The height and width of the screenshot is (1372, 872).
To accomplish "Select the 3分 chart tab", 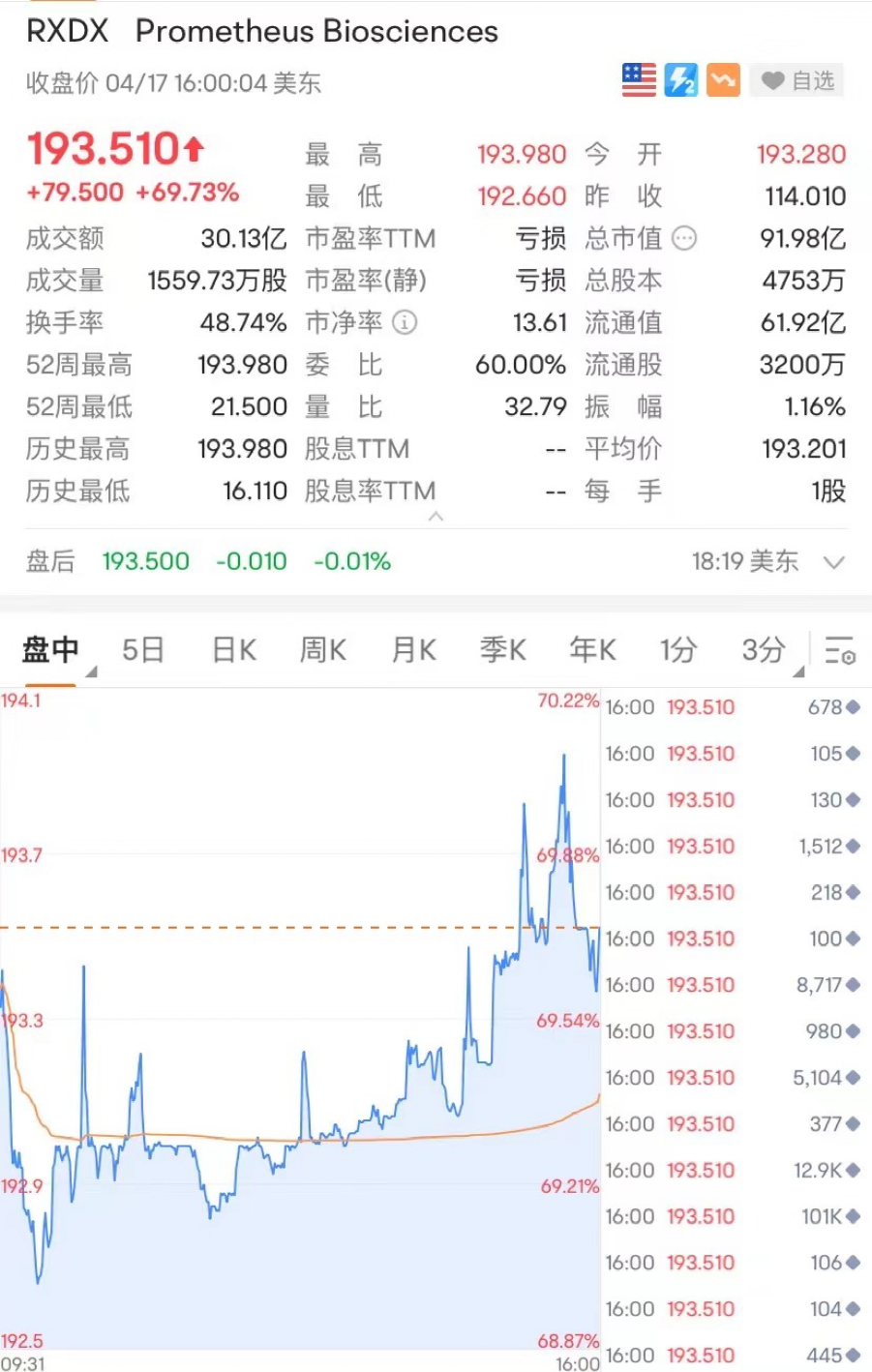I will (x=764, y=649).
